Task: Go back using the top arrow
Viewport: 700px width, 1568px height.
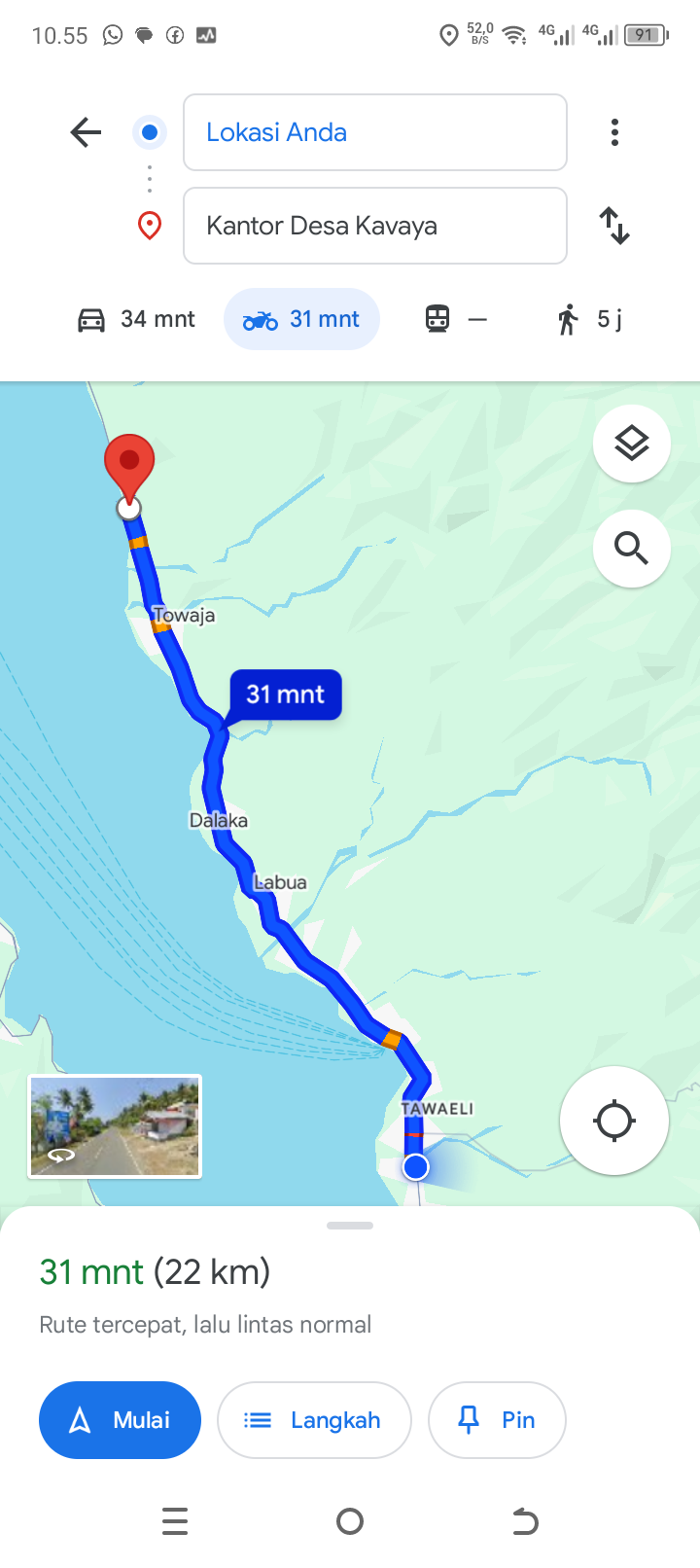Action: (86, 132)
